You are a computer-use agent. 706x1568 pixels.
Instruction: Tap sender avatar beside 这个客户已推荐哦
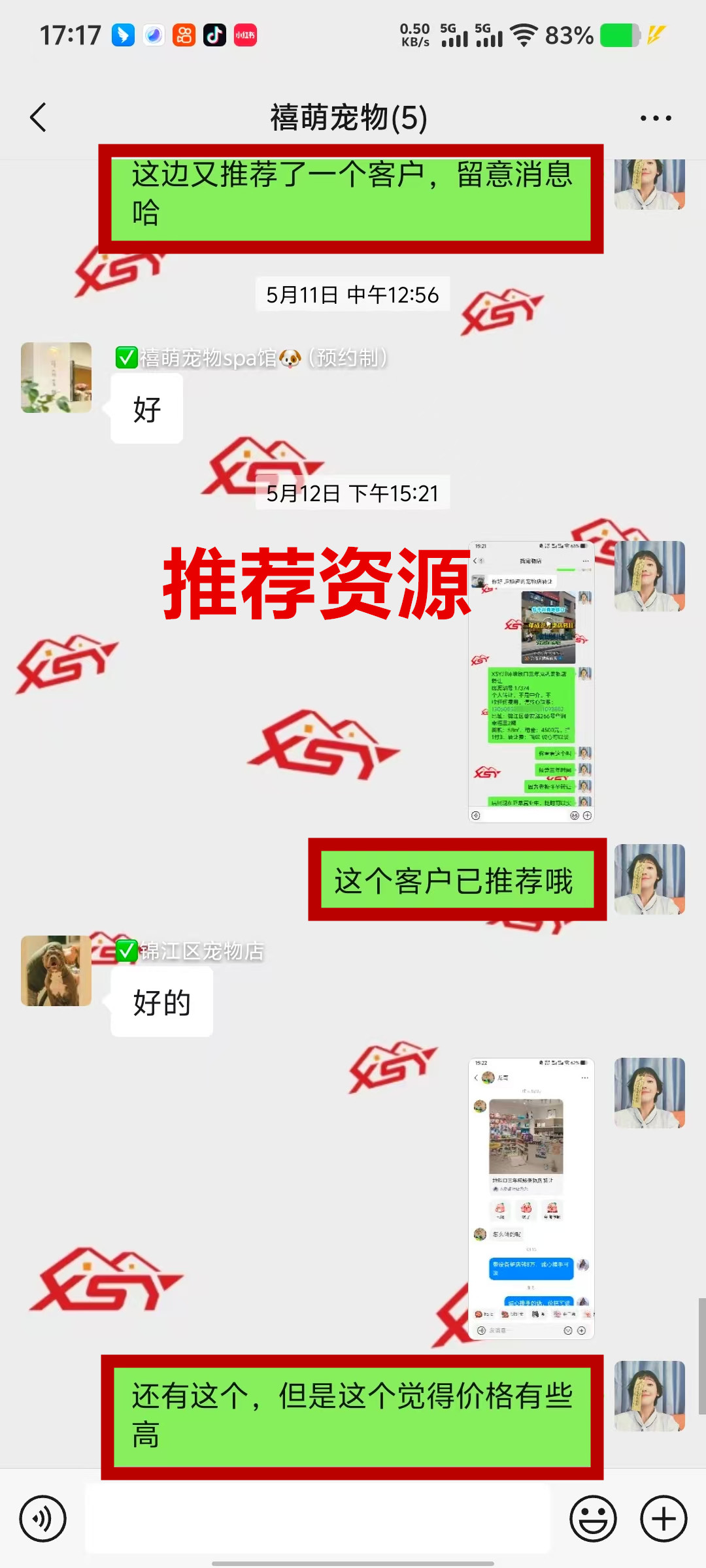(649, 879)
